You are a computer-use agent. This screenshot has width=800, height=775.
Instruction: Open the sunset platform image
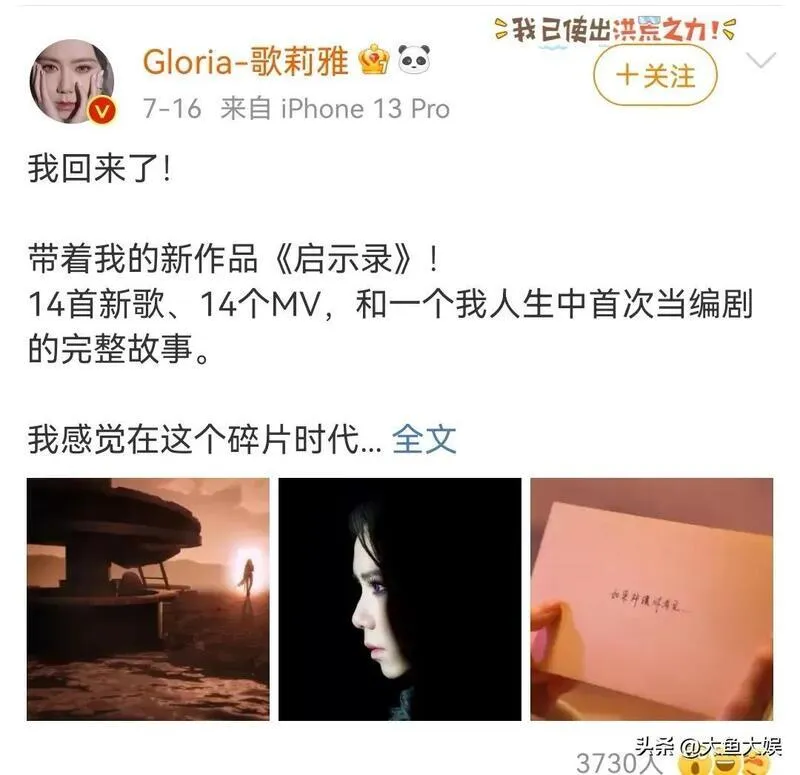pyautogui.click(x=148, y=598)
